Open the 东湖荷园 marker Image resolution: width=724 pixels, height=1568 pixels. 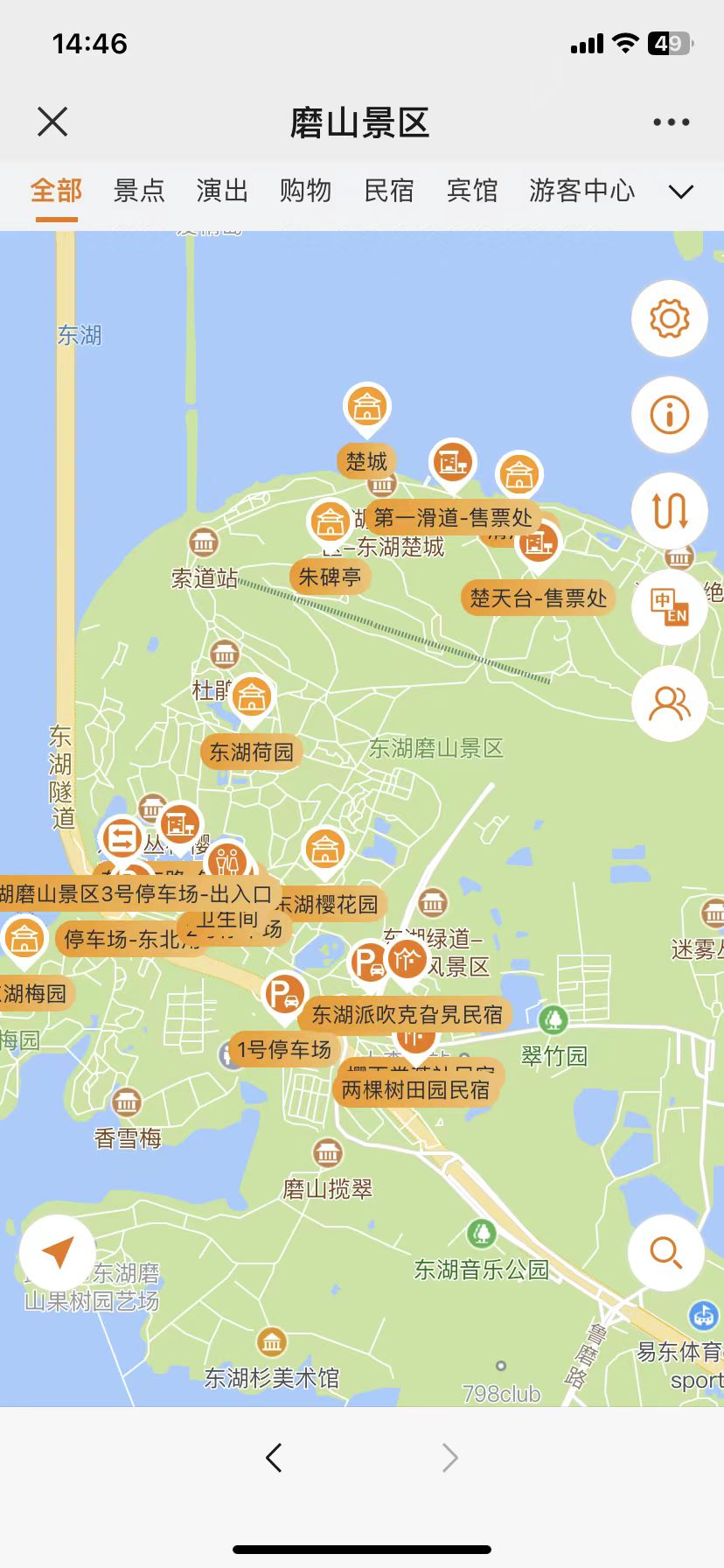252,700
